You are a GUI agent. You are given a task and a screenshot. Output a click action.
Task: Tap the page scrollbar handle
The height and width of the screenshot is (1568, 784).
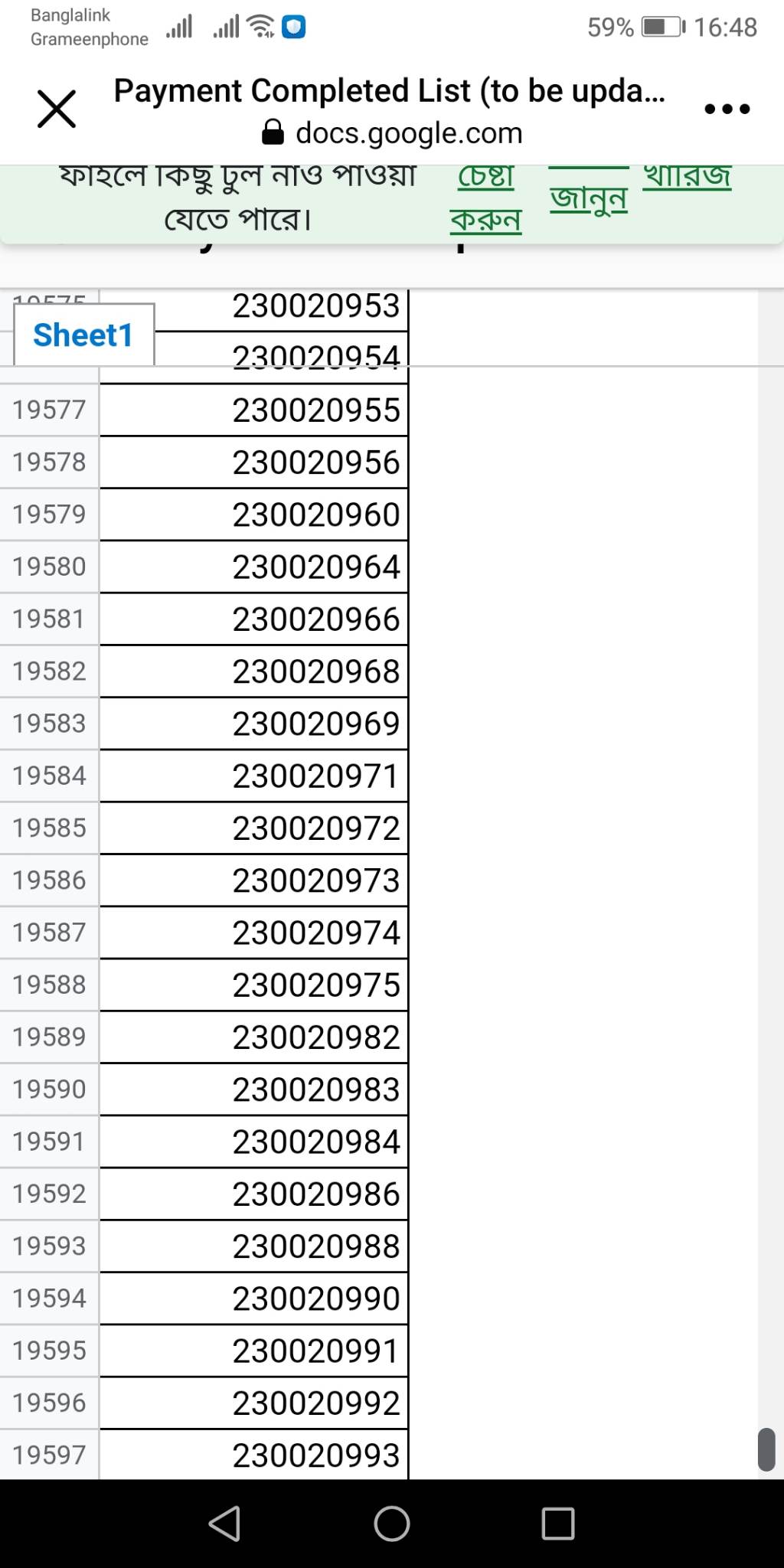point(766,1449)
